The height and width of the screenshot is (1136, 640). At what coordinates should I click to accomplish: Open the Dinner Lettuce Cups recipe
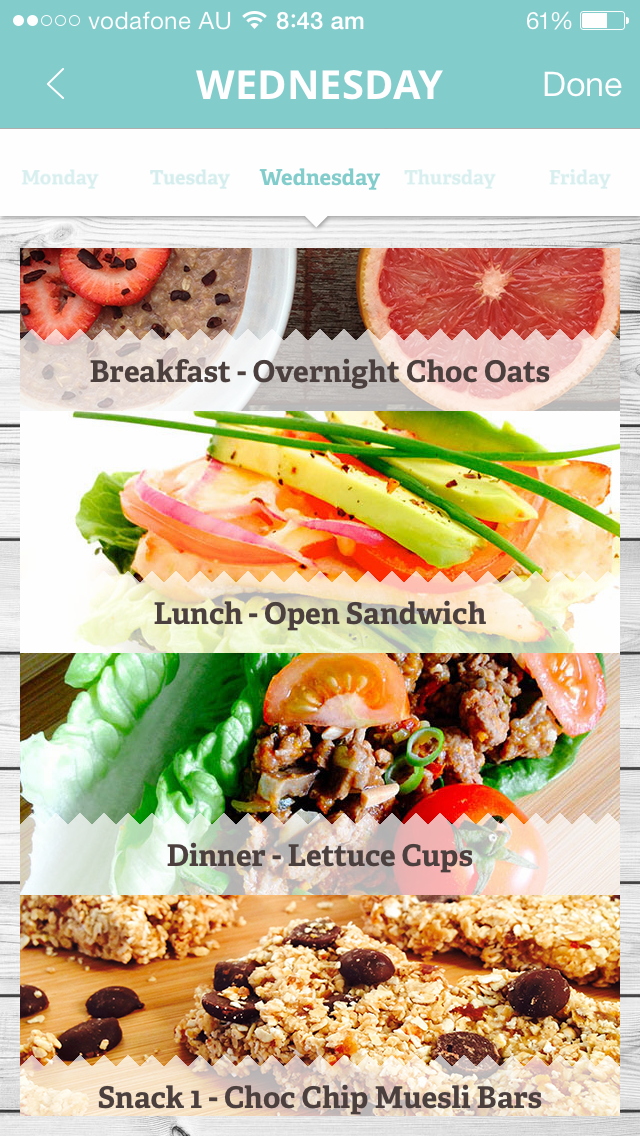[320, 774]
